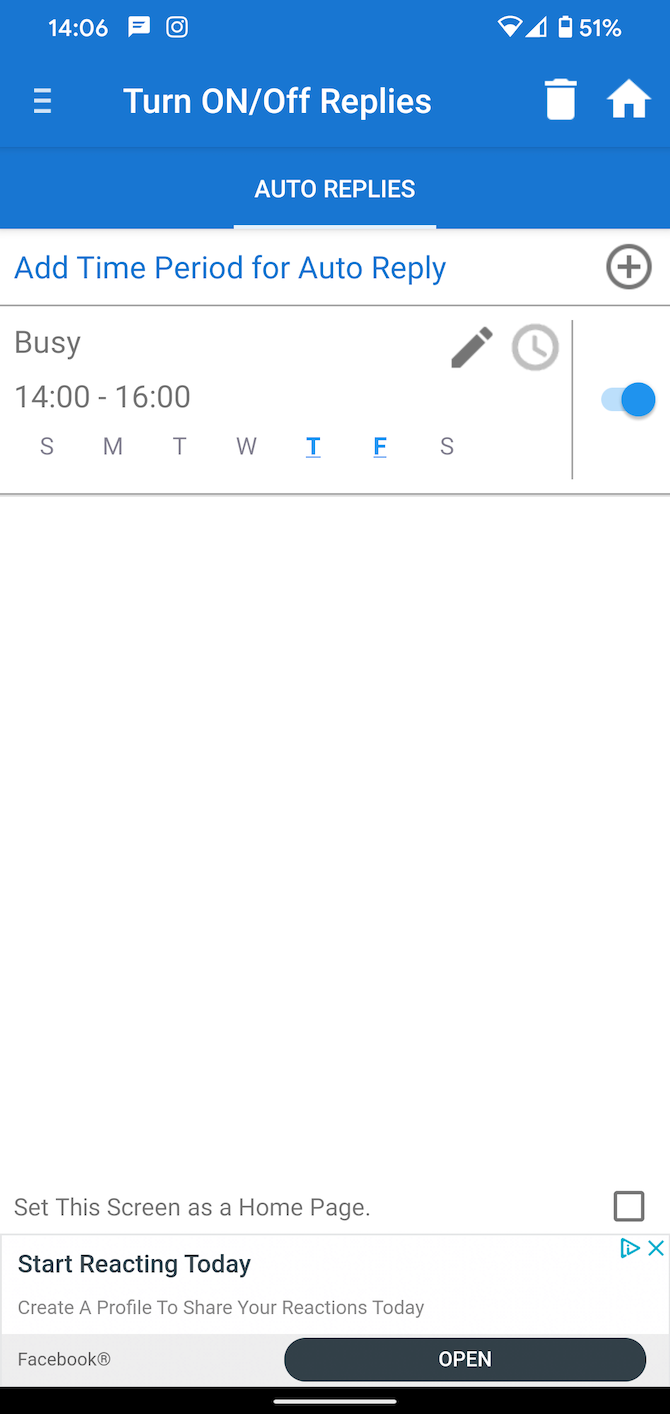Open the clock icon on Busy reply
Image resolution: width=670 pixels, height=1414 pixels.
click(535, 348)
